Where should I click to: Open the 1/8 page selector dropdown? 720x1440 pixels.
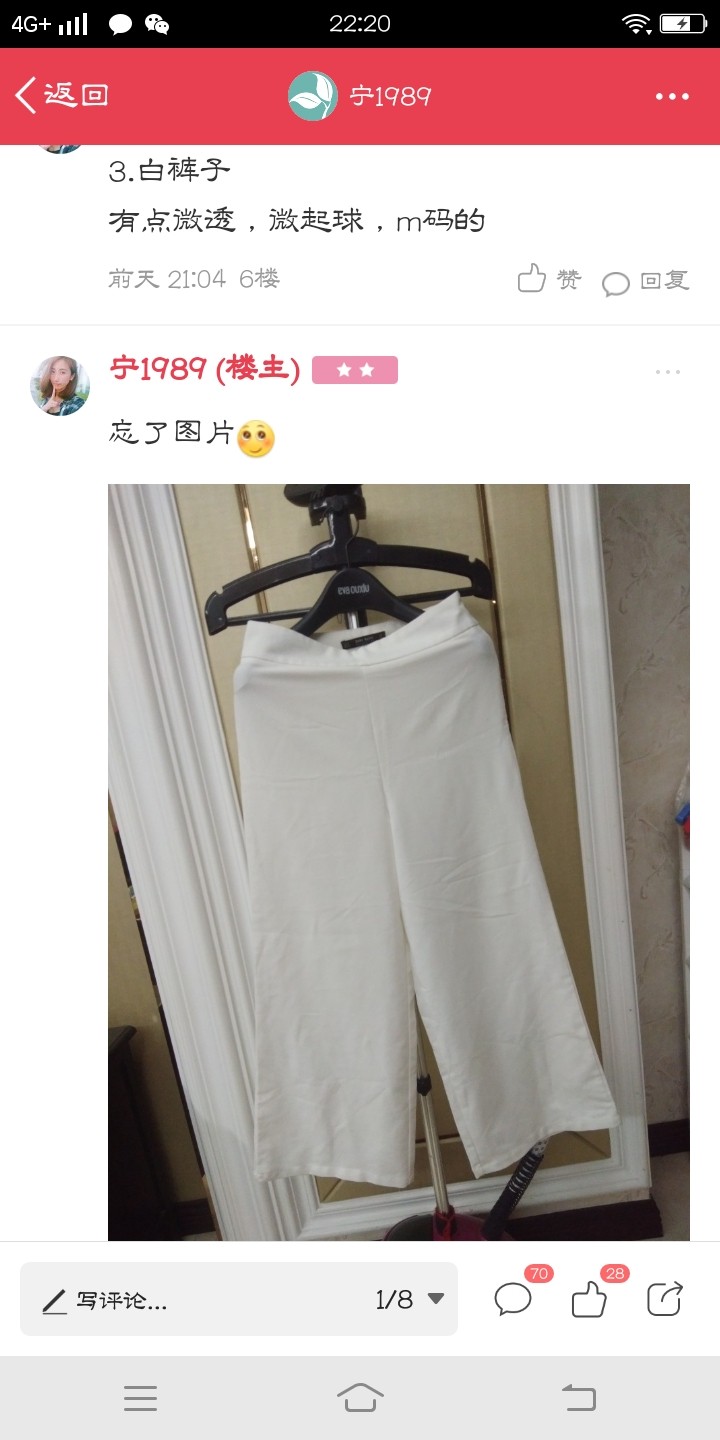point(410,1299)
